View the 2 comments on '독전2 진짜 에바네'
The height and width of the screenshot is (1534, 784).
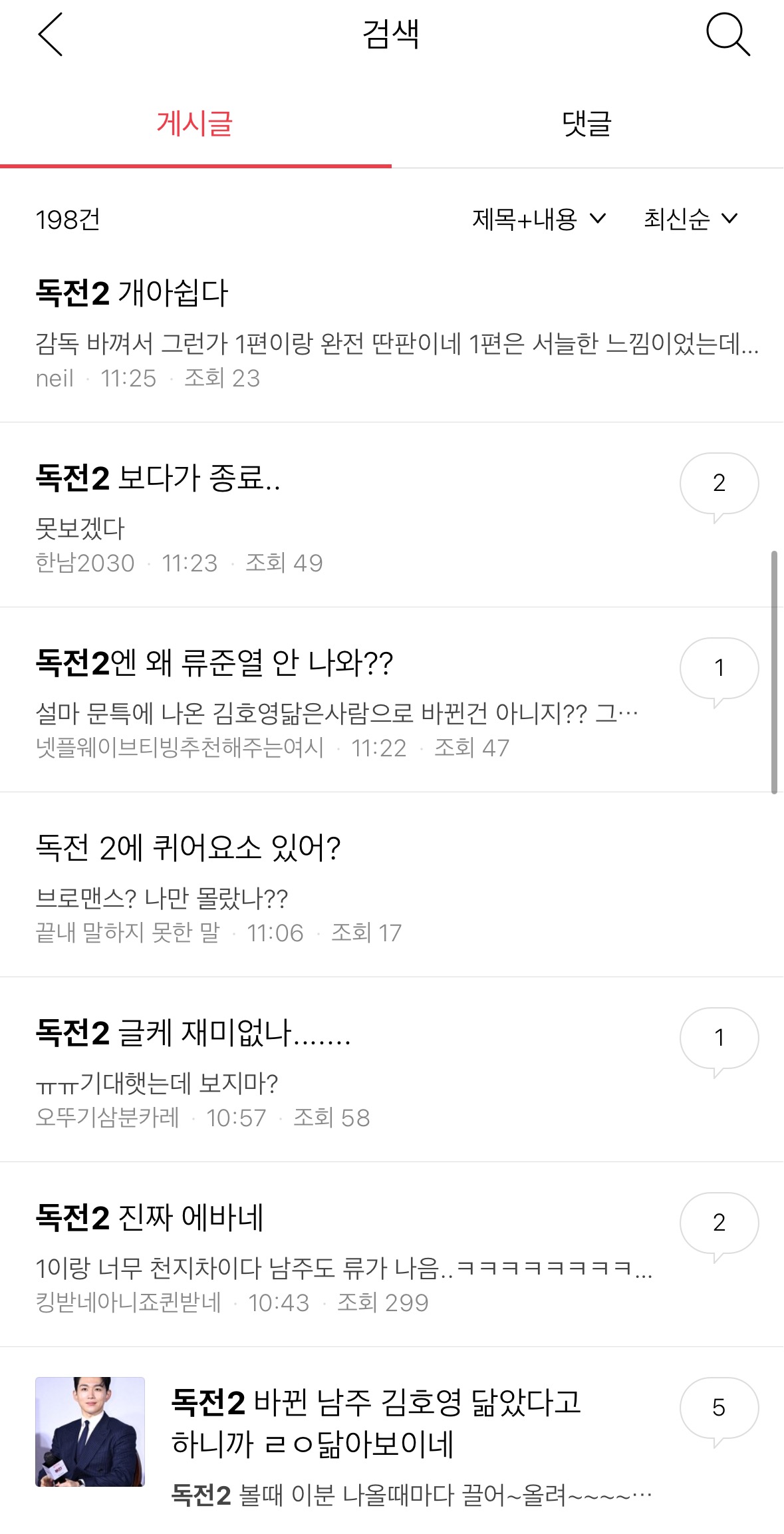(x=719, y=1224)
